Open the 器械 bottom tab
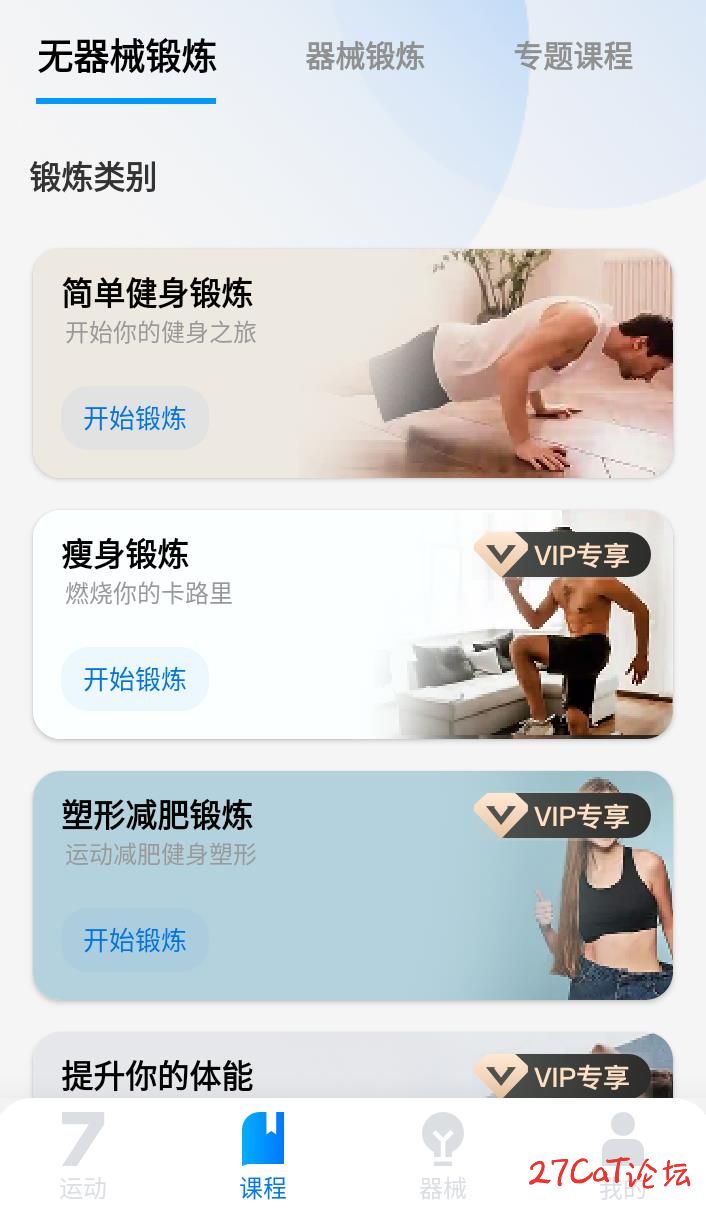The image size is (706, 1214). point(442,1157)
